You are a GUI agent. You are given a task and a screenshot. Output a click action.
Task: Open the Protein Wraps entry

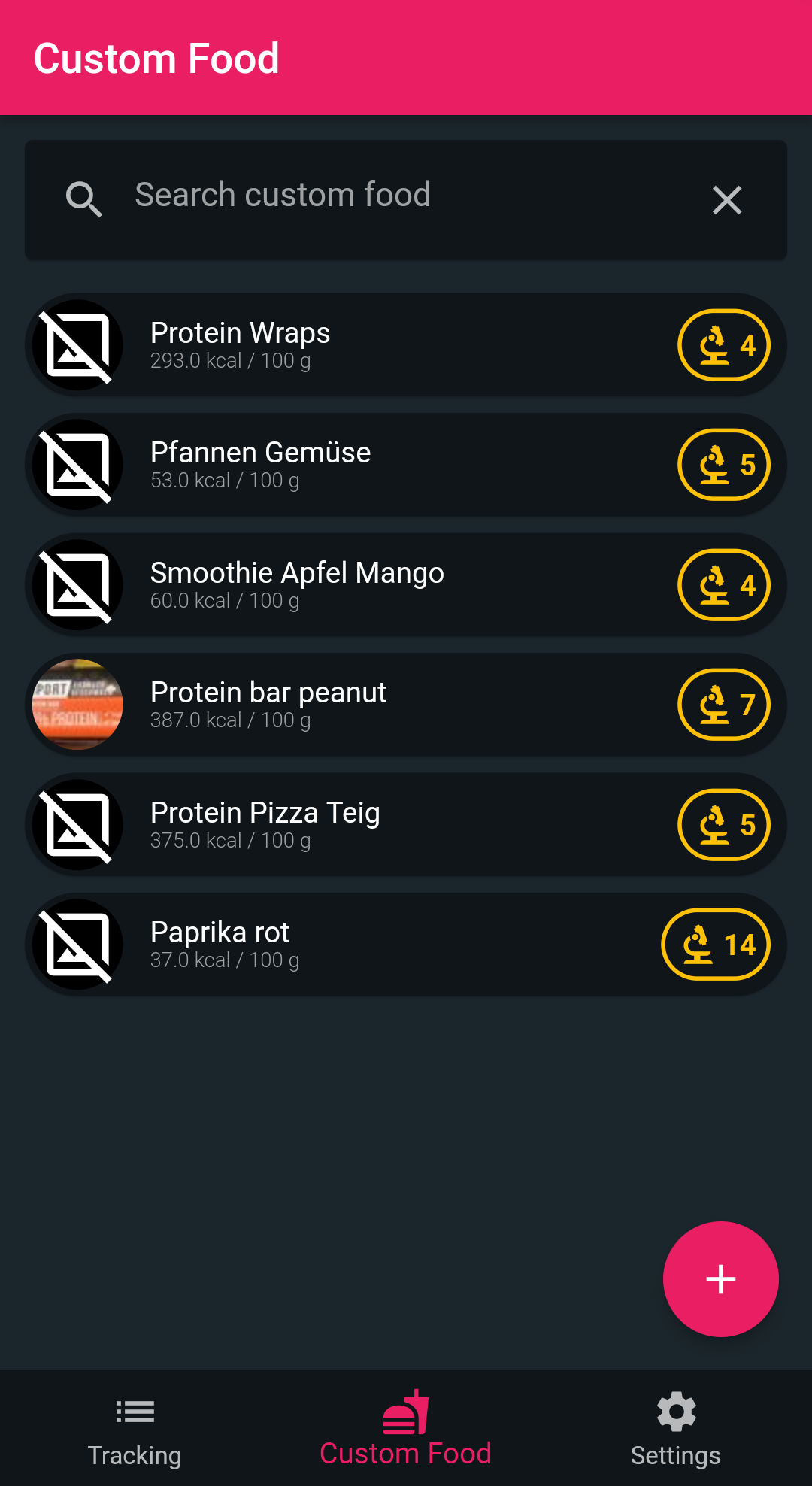pos(406,345)
